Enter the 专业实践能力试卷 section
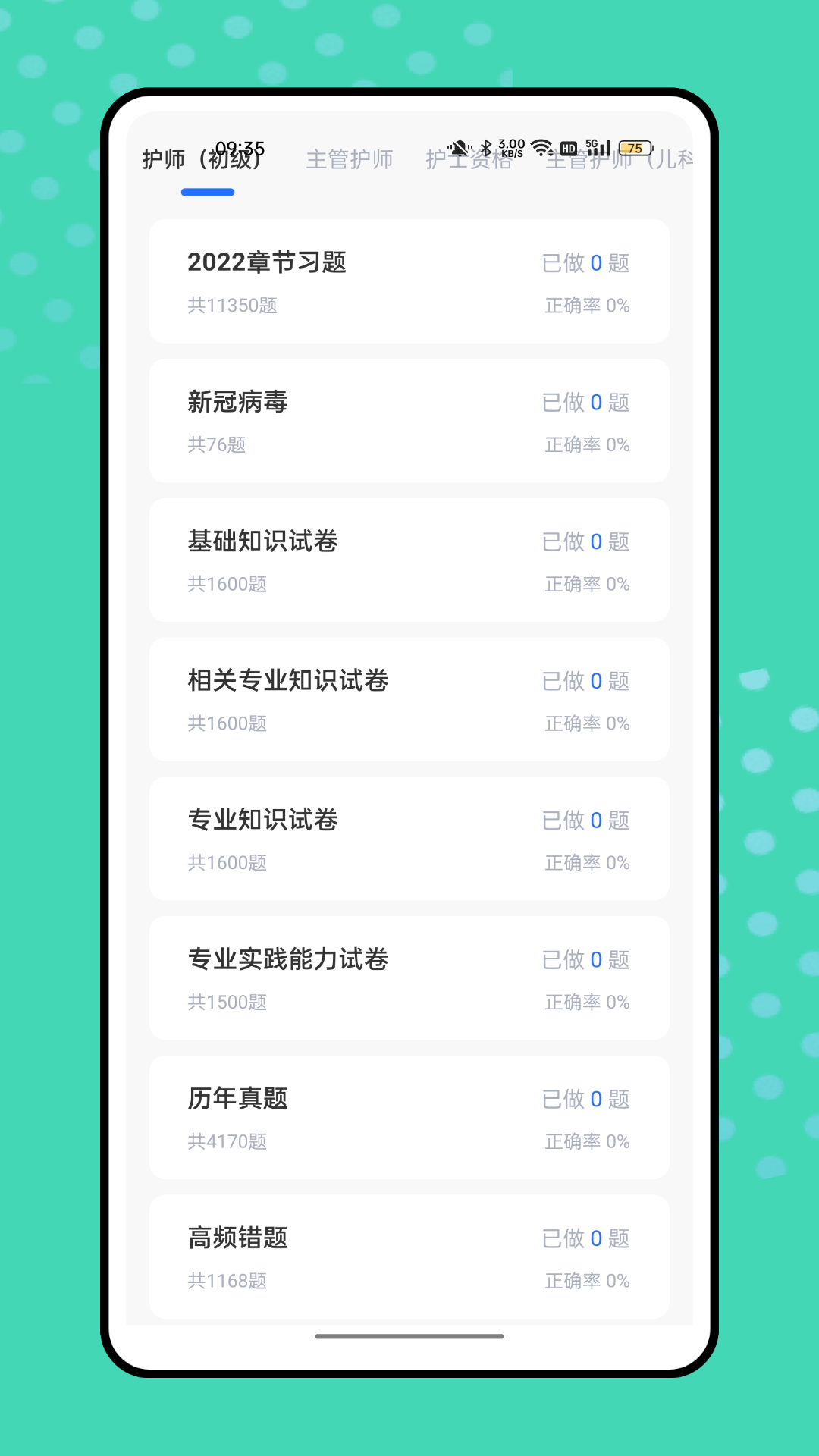 [x=409, y=977]
